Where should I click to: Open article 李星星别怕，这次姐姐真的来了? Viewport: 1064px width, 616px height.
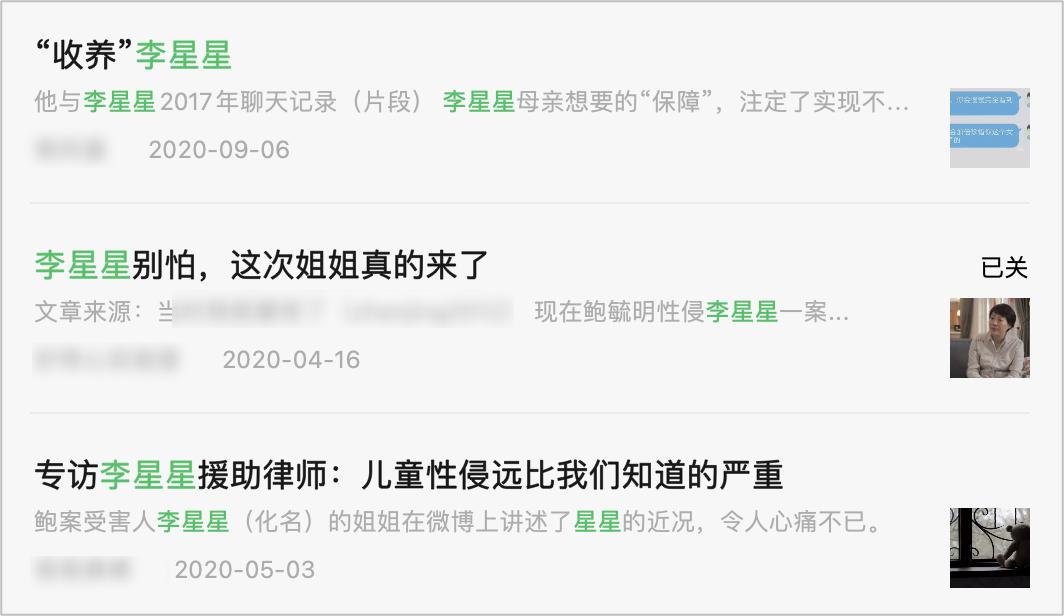262,265
